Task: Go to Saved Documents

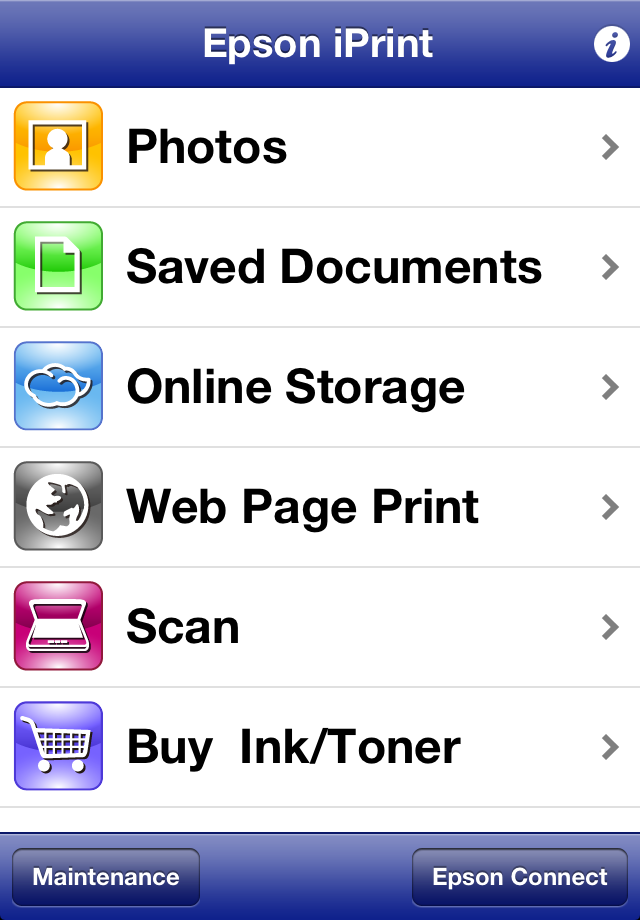Action: [320, 267]
